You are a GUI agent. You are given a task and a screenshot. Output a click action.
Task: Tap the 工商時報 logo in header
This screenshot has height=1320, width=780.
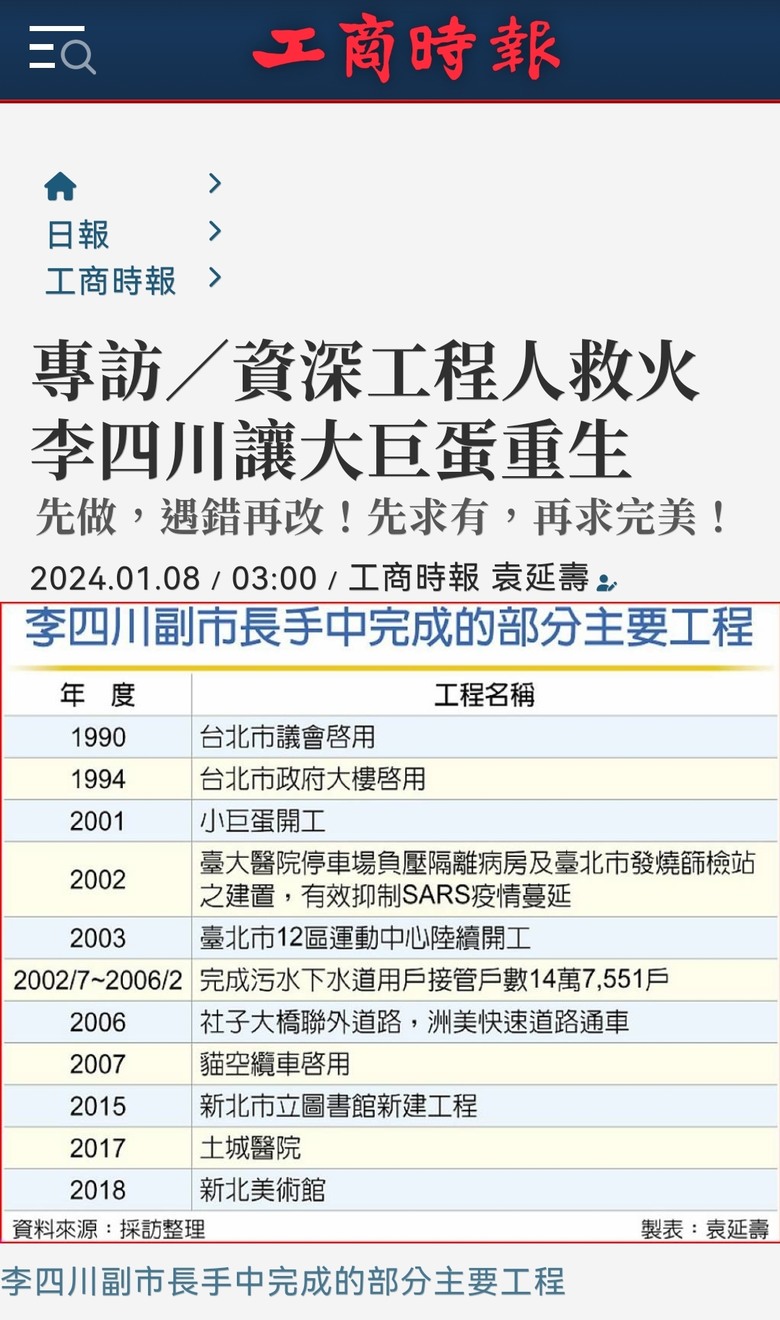[405, 49]
